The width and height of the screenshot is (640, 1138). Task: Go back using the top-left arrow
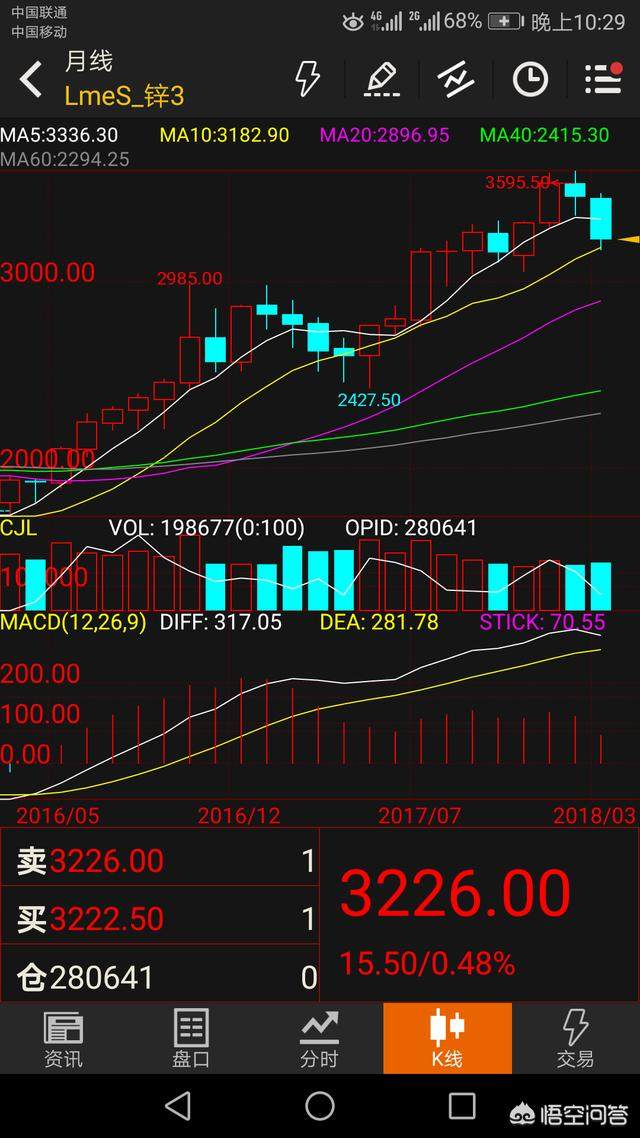pos(31,79)
